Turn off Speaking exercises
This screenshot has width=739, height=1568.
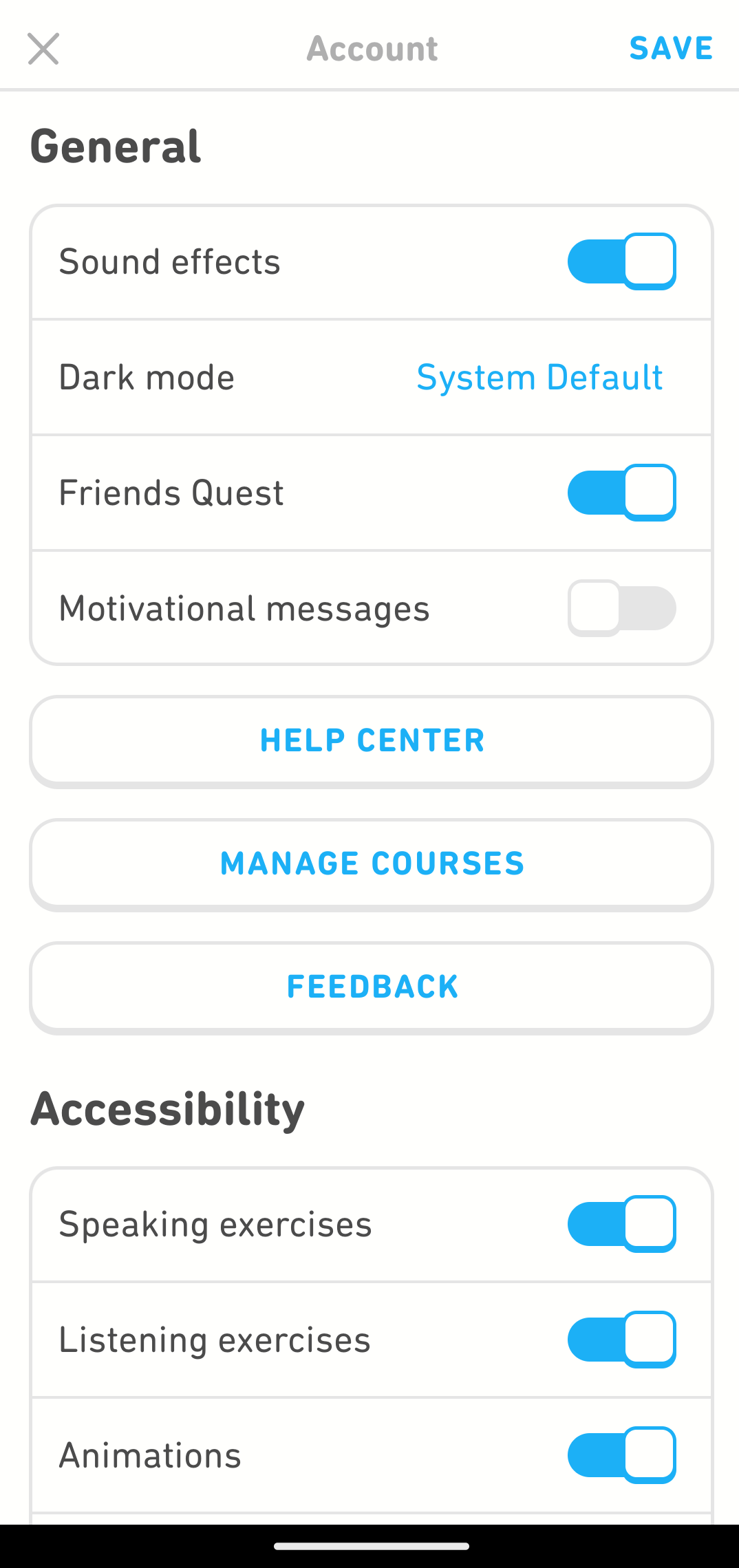click(x=621, y=1224)
